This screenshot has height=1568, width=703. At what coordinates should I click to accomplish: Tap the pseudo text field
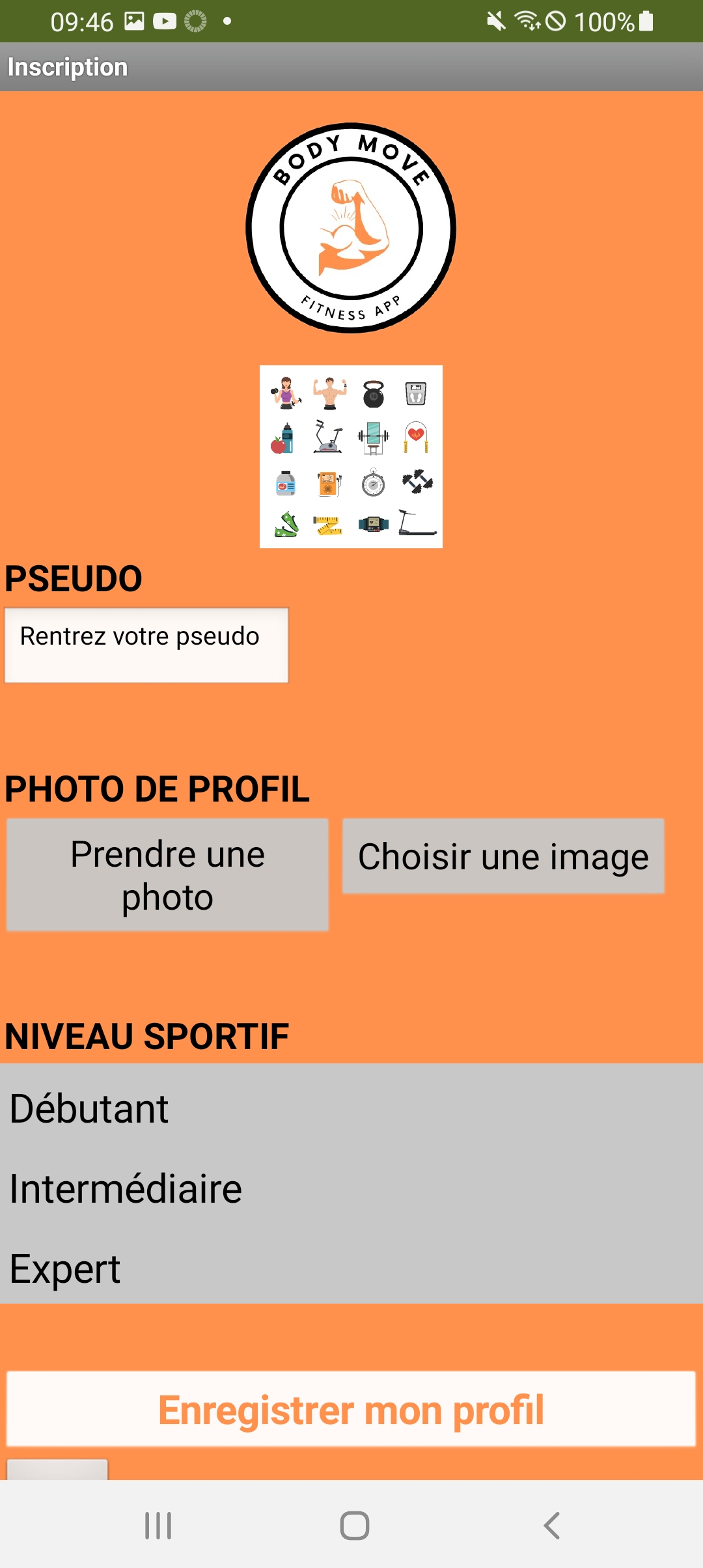pos(146,645)
